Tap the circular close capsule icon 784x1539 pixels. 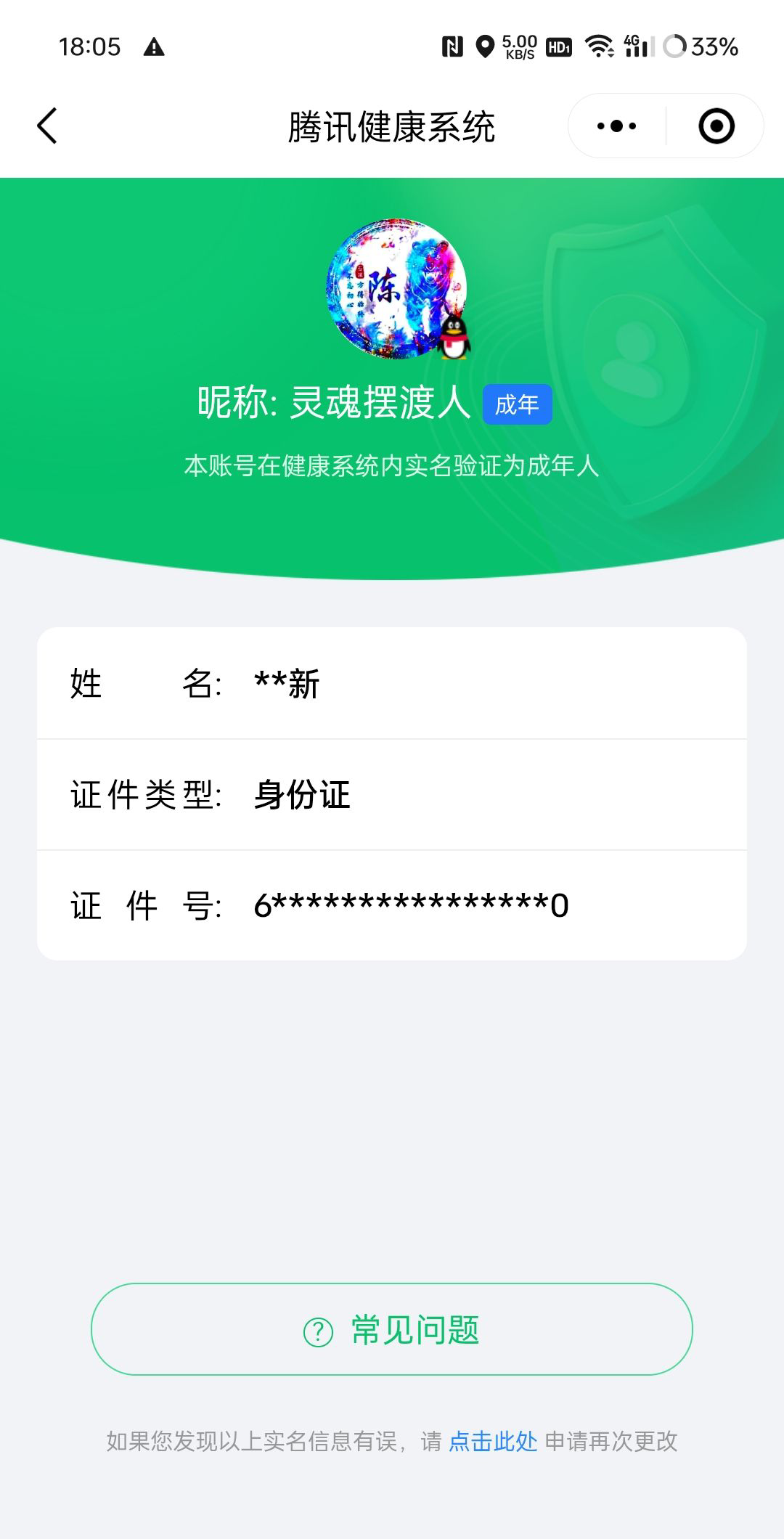[x=716, y=125]
